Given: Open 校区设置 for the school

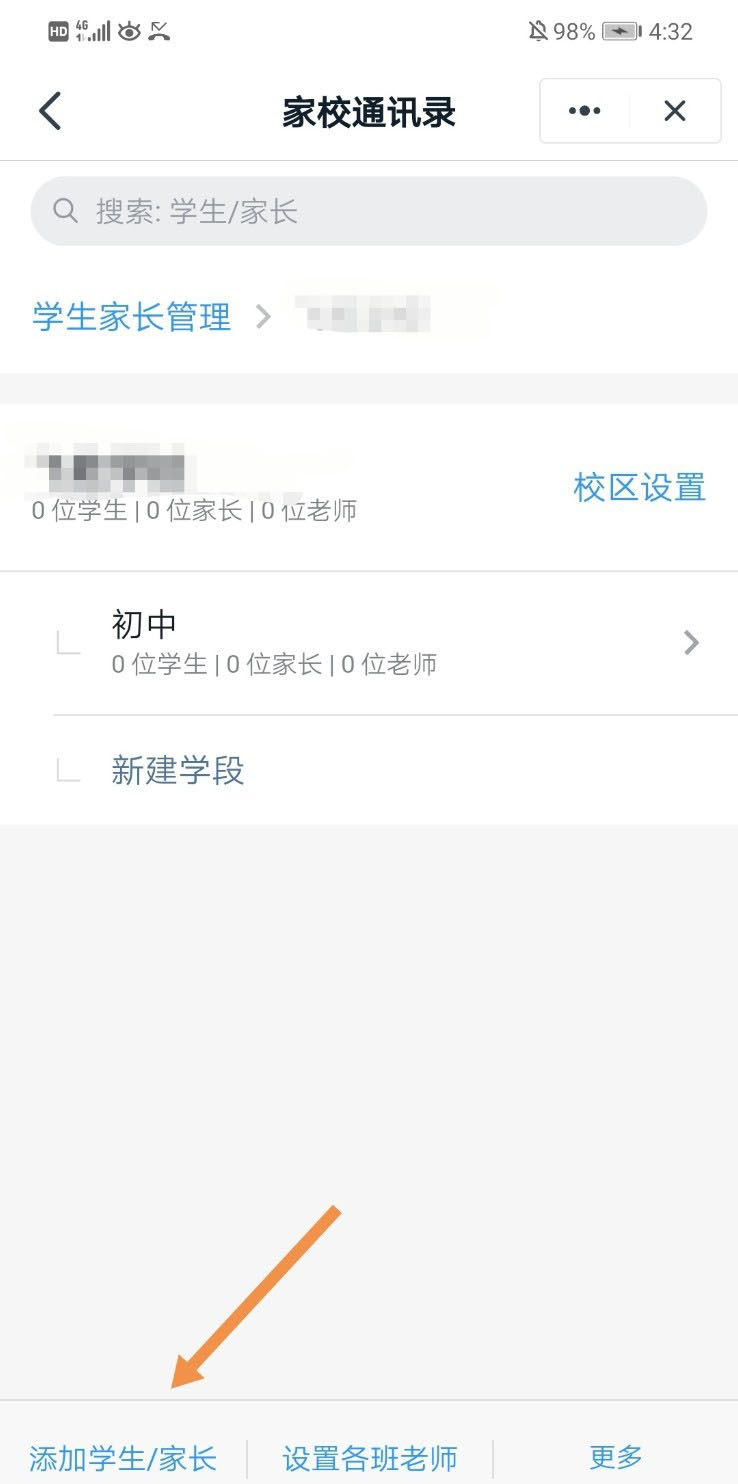Looking at the screenshot, I should [x=638, y=487].
